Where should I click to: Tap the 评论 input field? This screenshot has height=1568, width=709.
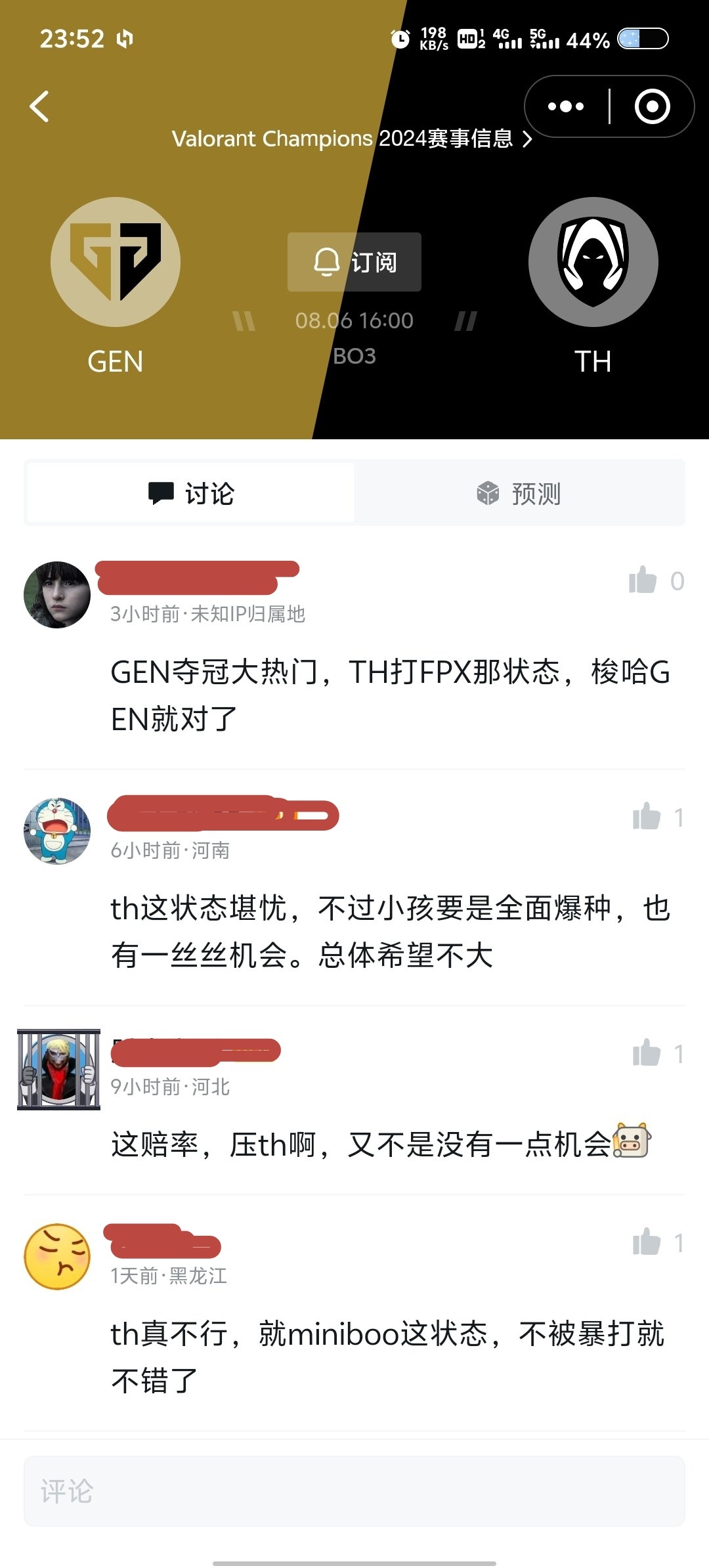(354, 1491)
